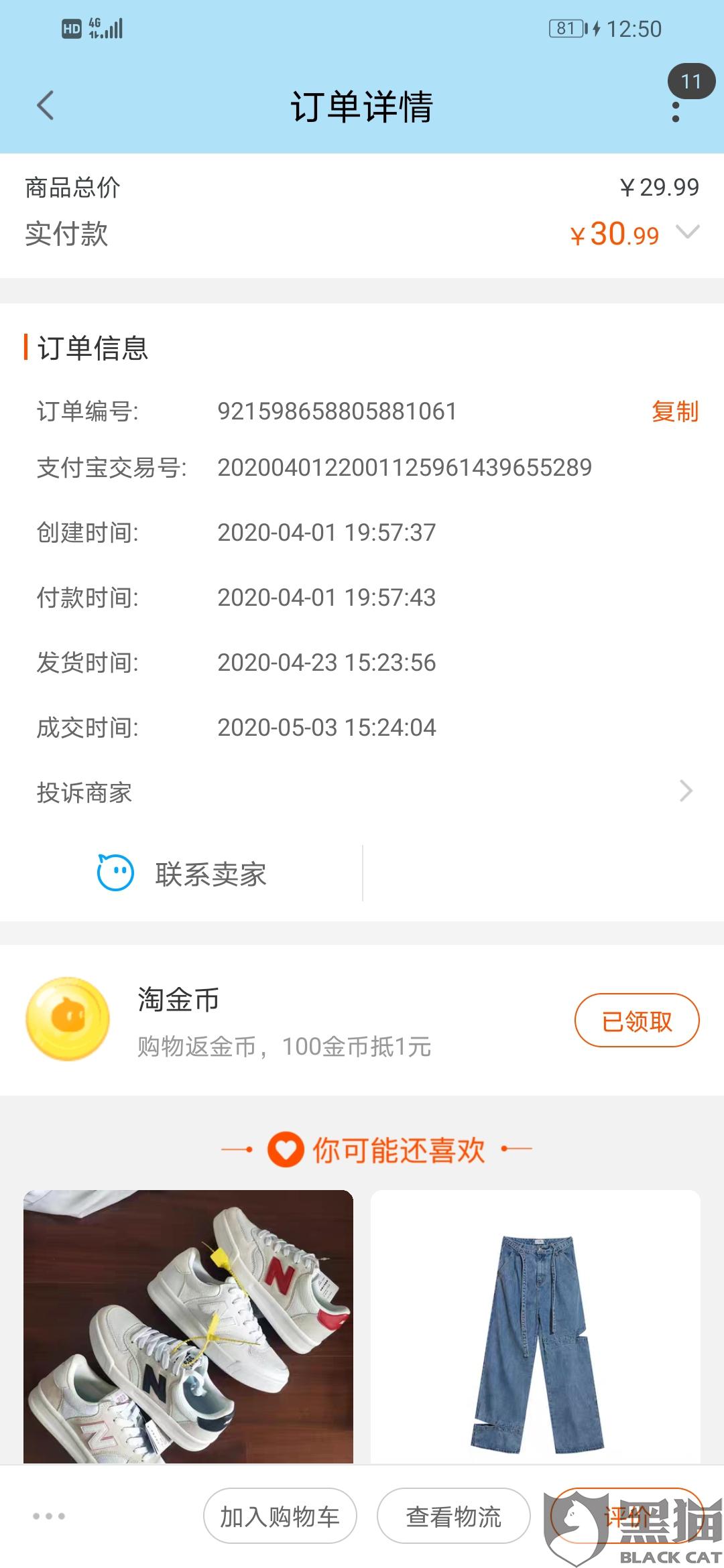This screenshot has height=1568, width=724.
Task: Add item to cart with 加入购物车
Action: pos(280,1516)
